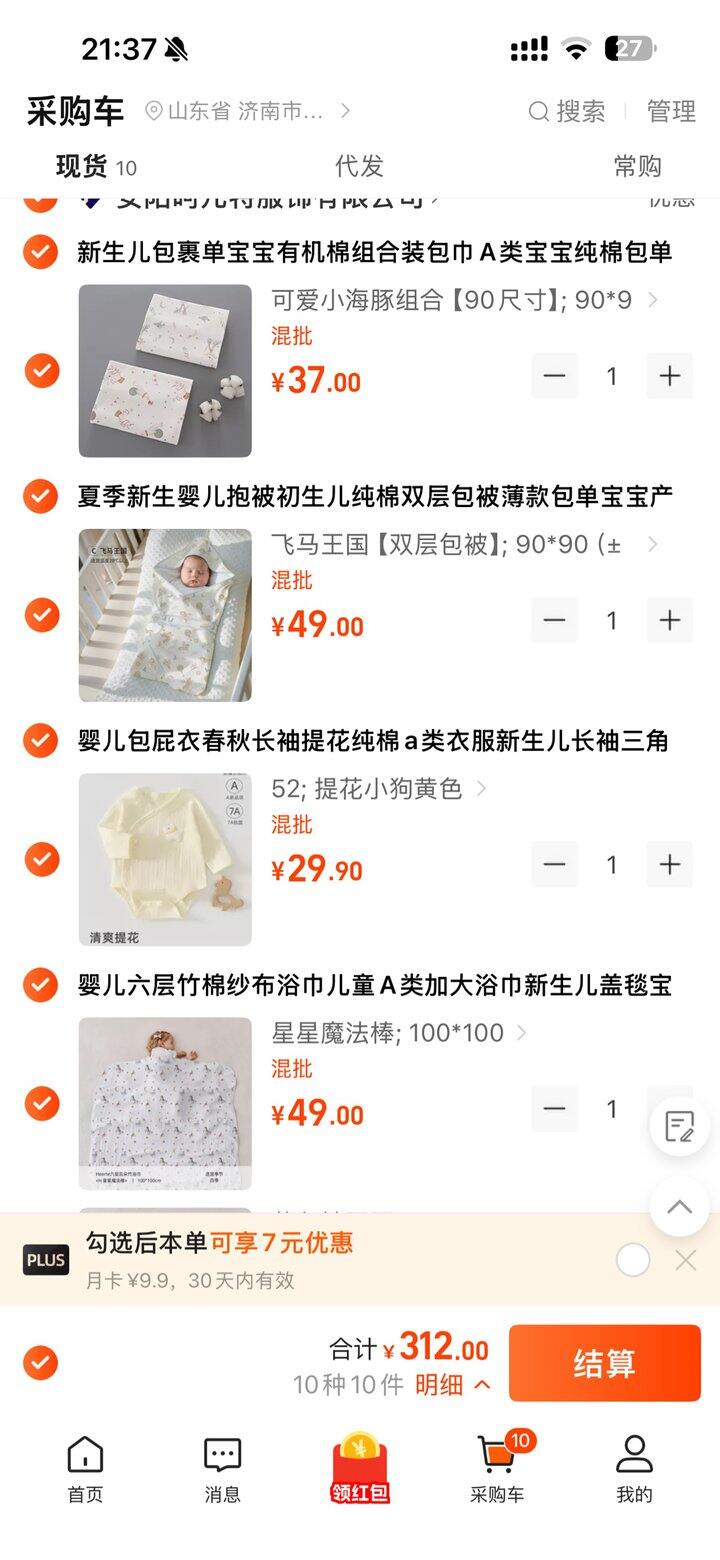Switch to the 常购 tab
This screenshot has width=720, height=1560.
[x=637, y=166]
